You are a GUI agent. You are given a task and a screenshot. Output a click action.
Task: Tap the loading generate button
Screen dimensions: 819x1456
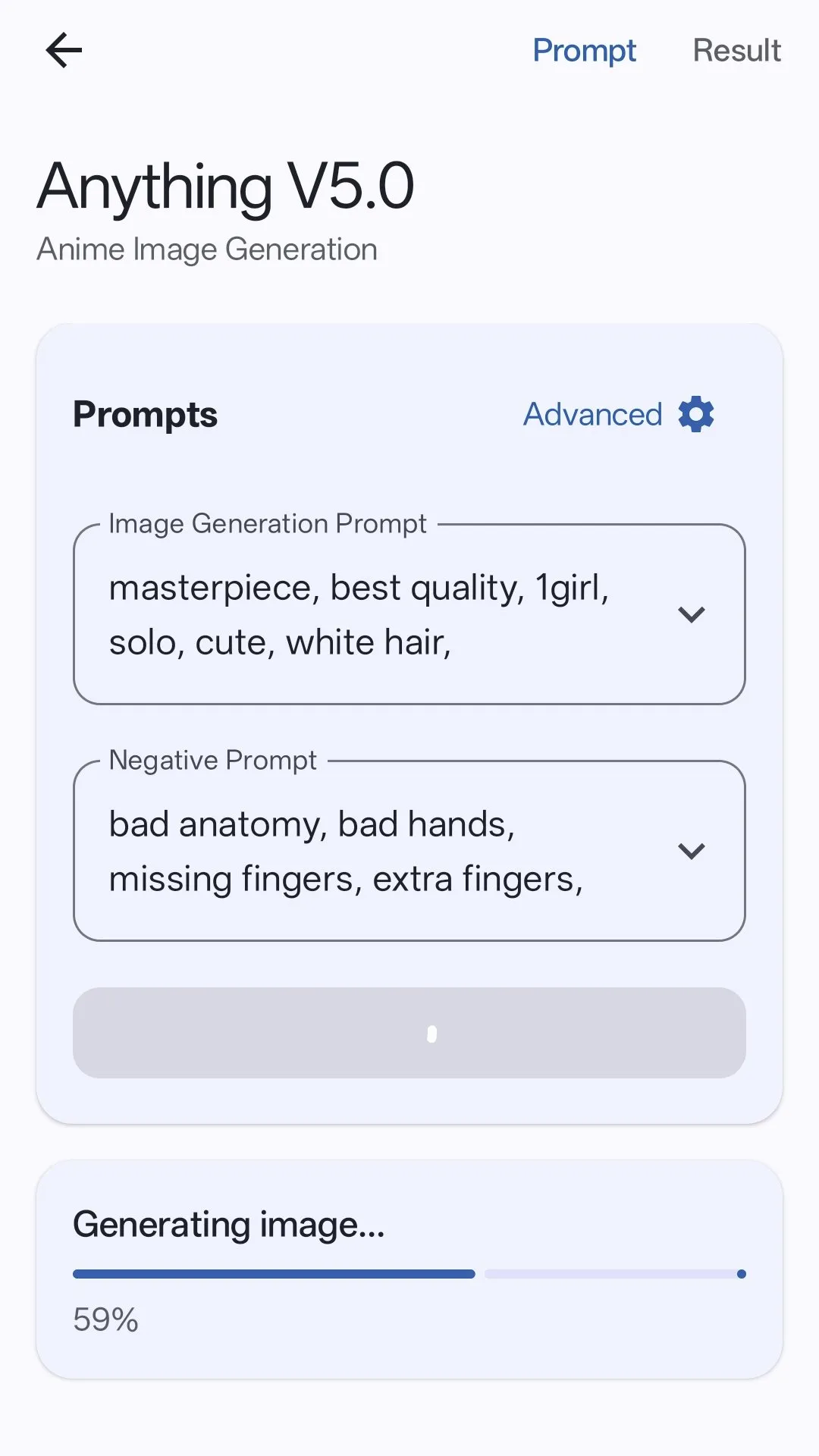(x=409, y=1033)
